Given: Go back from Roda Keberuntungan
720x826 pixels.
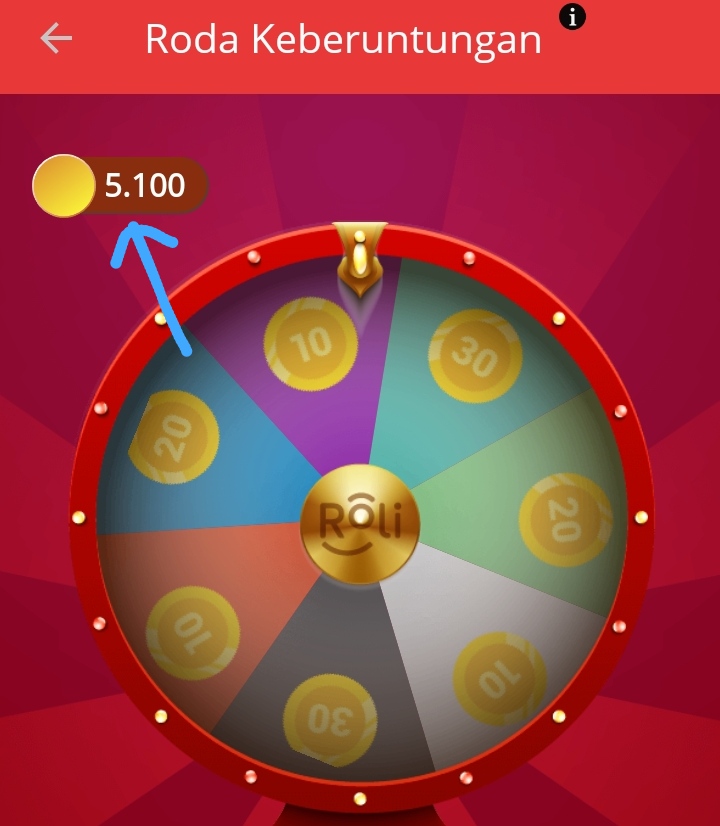Looking at the screenshot, I should pos(56,39).
